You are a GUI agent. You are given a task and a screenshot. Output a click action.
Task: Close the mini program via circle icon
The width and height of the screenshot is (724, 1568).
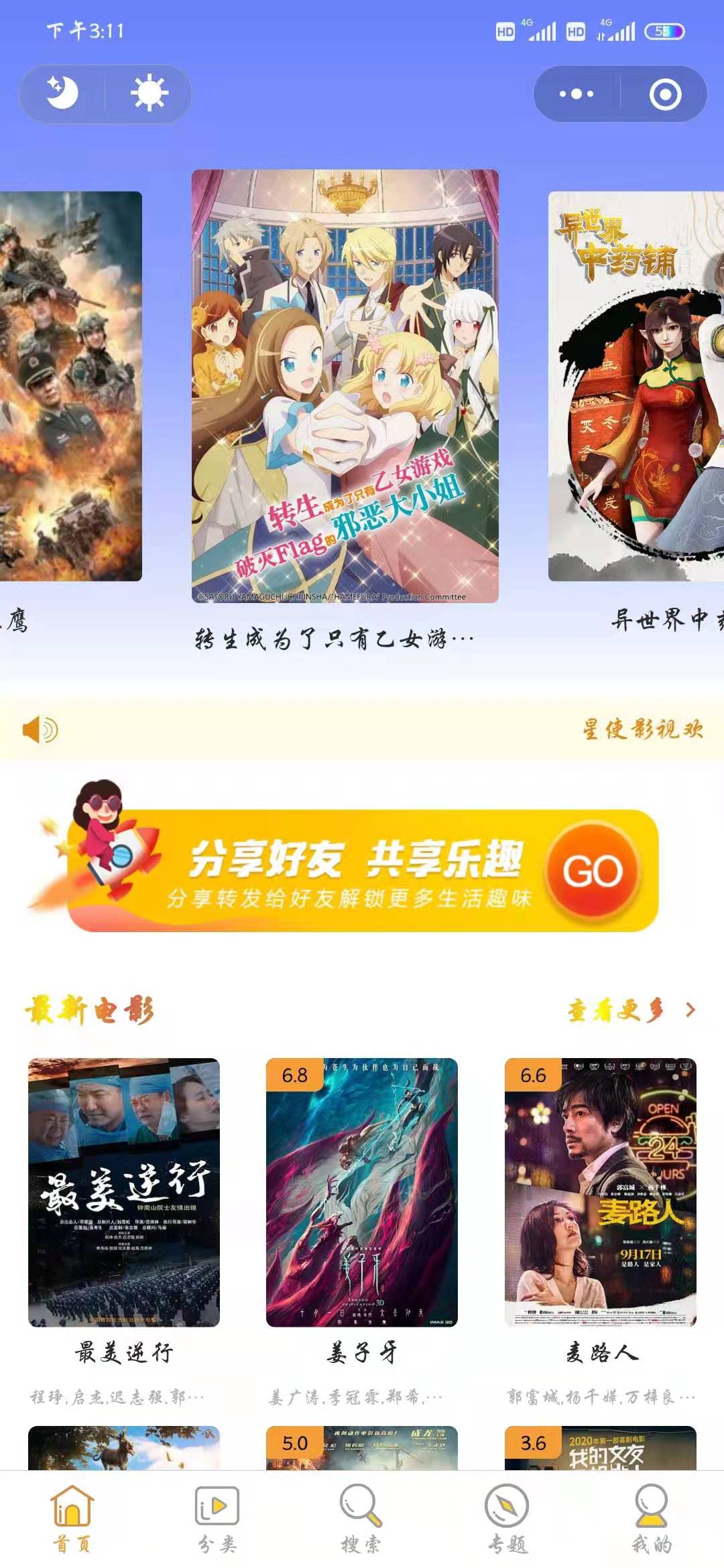pos(665,94)
